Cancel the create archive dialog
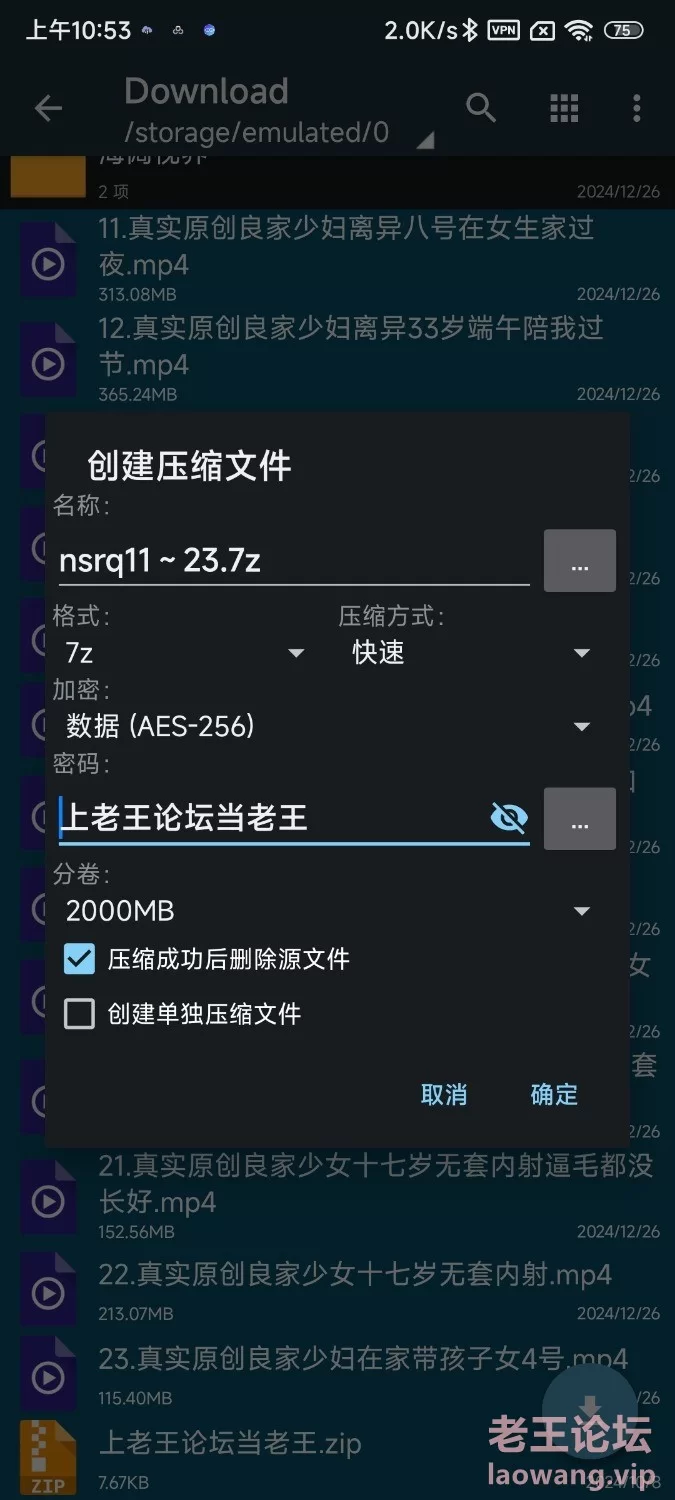Screen dimensions: 675x1500 [444, 1094]
